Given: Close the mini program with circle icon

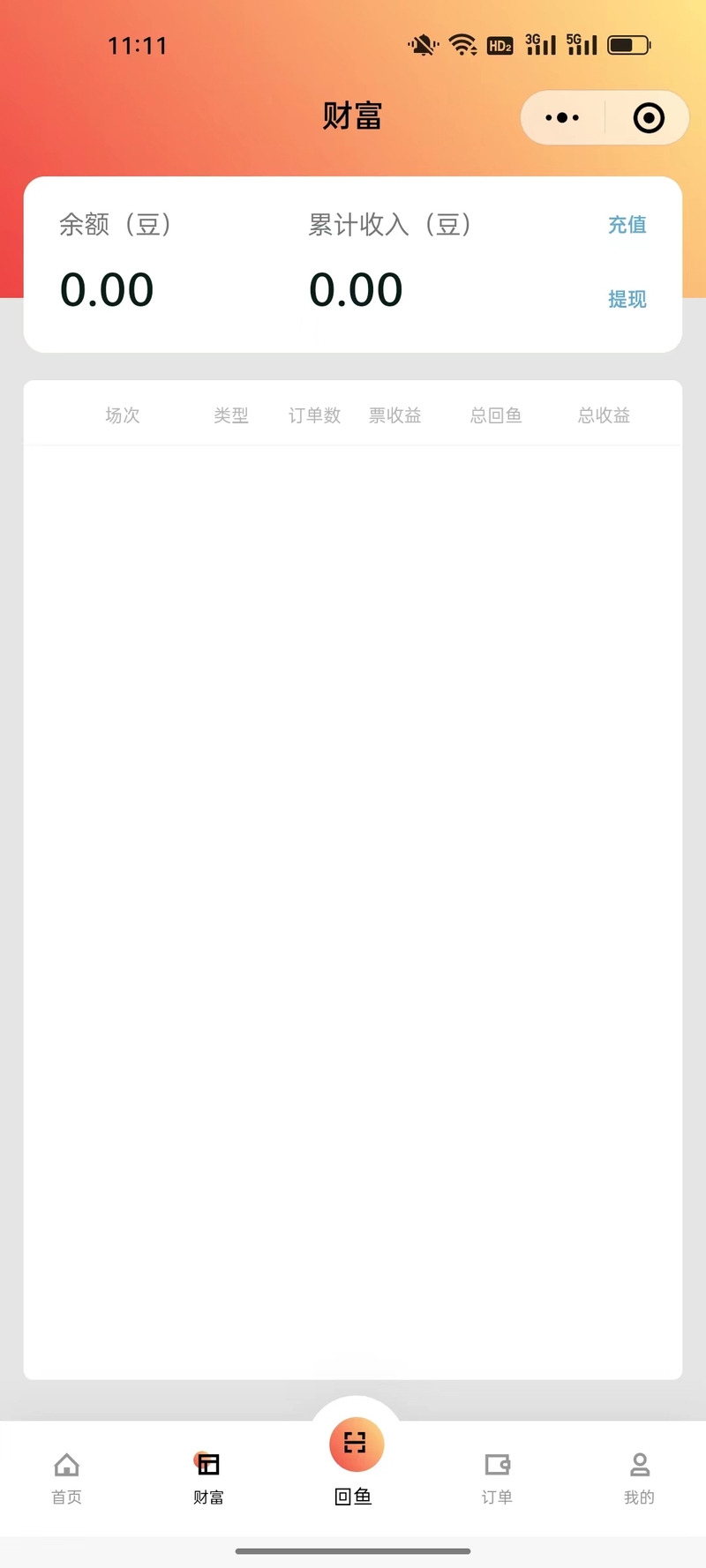Looking at the screenshot, I should click(649, 117).
